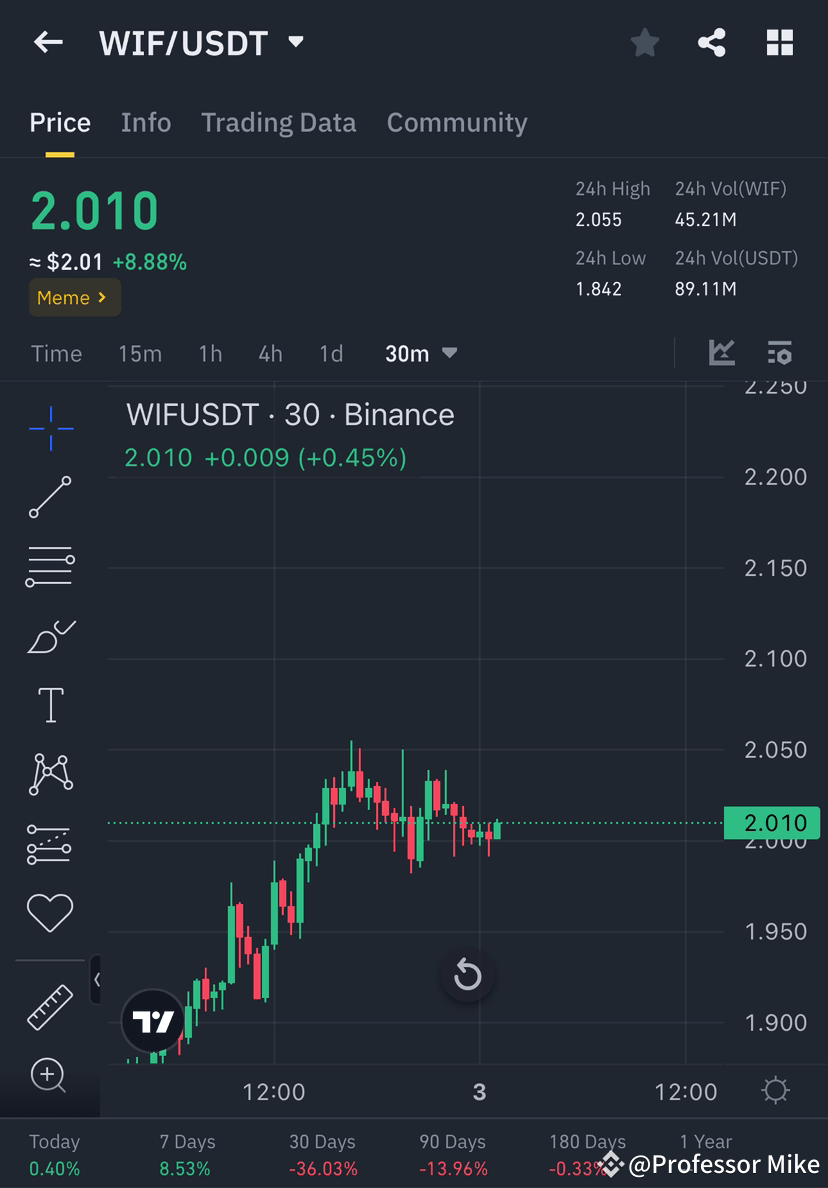Open the Community tab
The height and width of the screenshot is (1188, 828).
456,122
